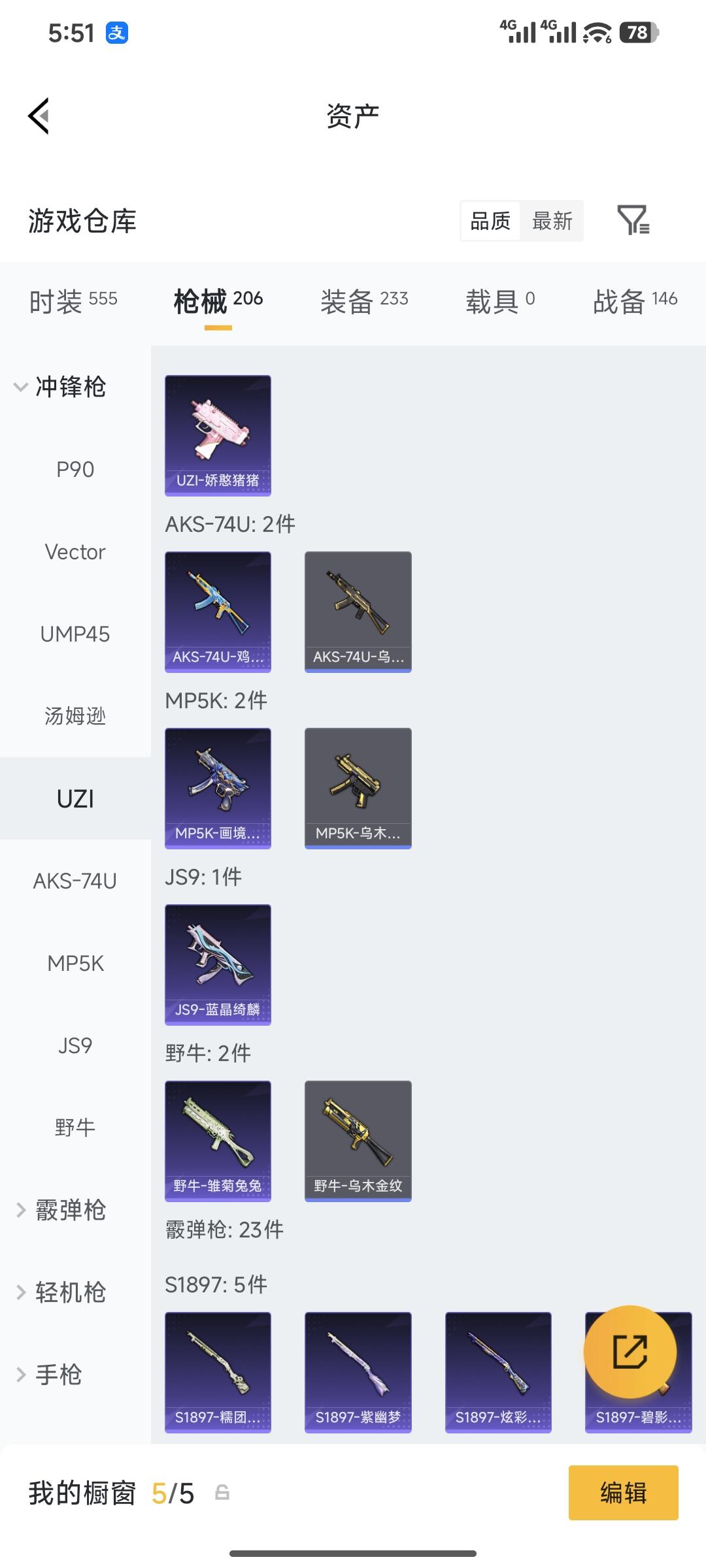This screenshot has width=706, height=1568.
Task: Open the 野牛-雏菊兔兔 item
Action: tap(218, 1141)
